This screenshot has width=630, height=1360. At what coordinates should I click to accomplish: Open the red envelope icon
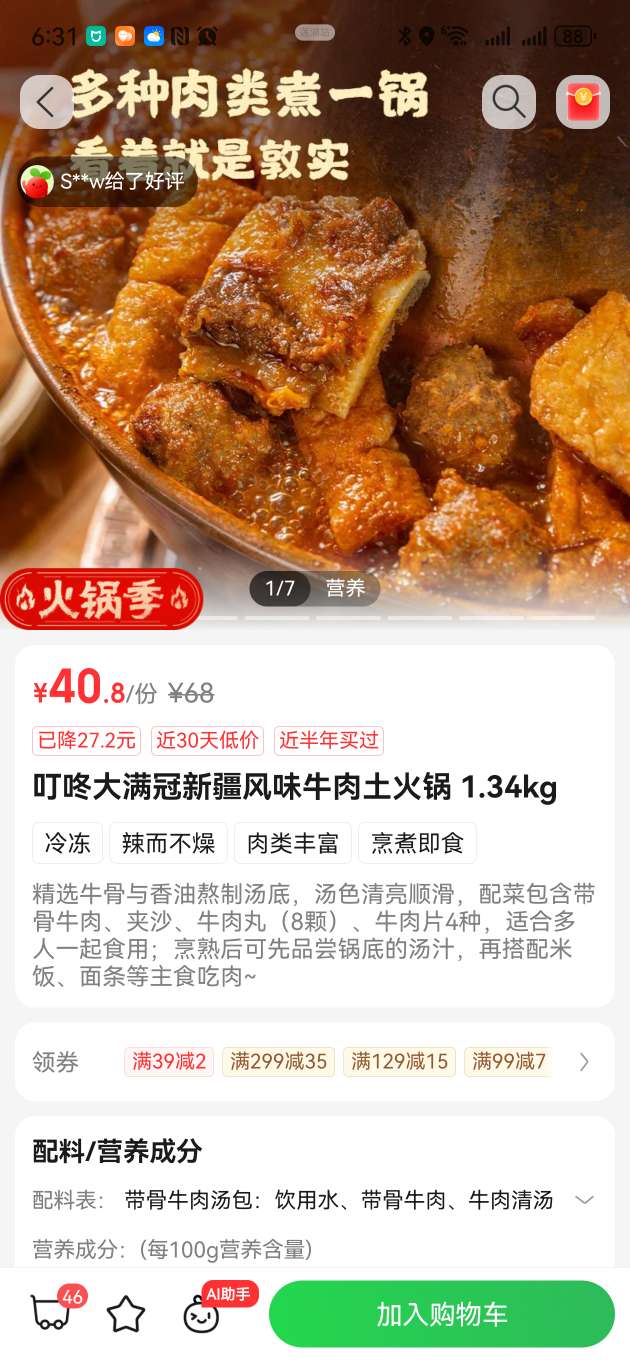click(x=582, y=102)
